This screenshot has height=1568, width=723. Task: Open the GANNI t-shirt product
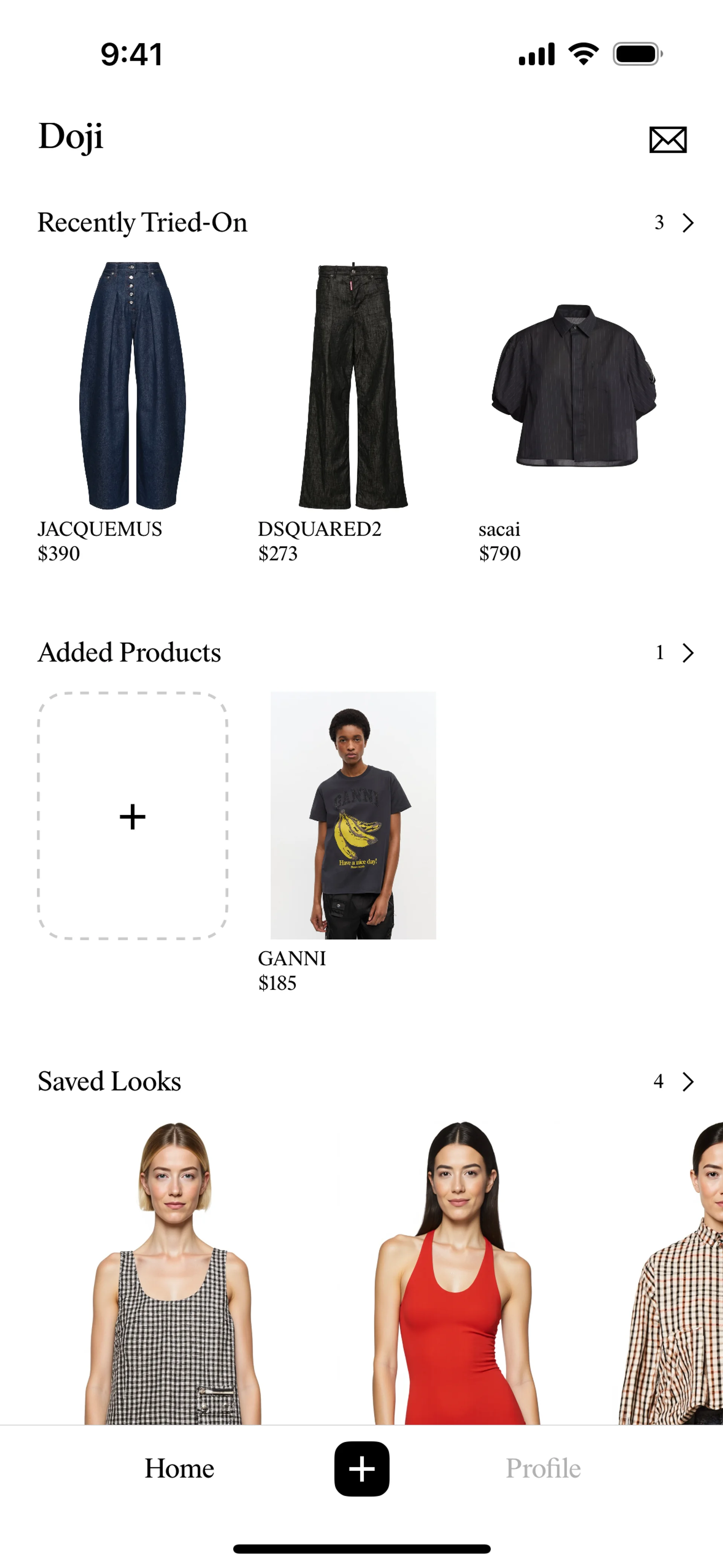(353, 816)
